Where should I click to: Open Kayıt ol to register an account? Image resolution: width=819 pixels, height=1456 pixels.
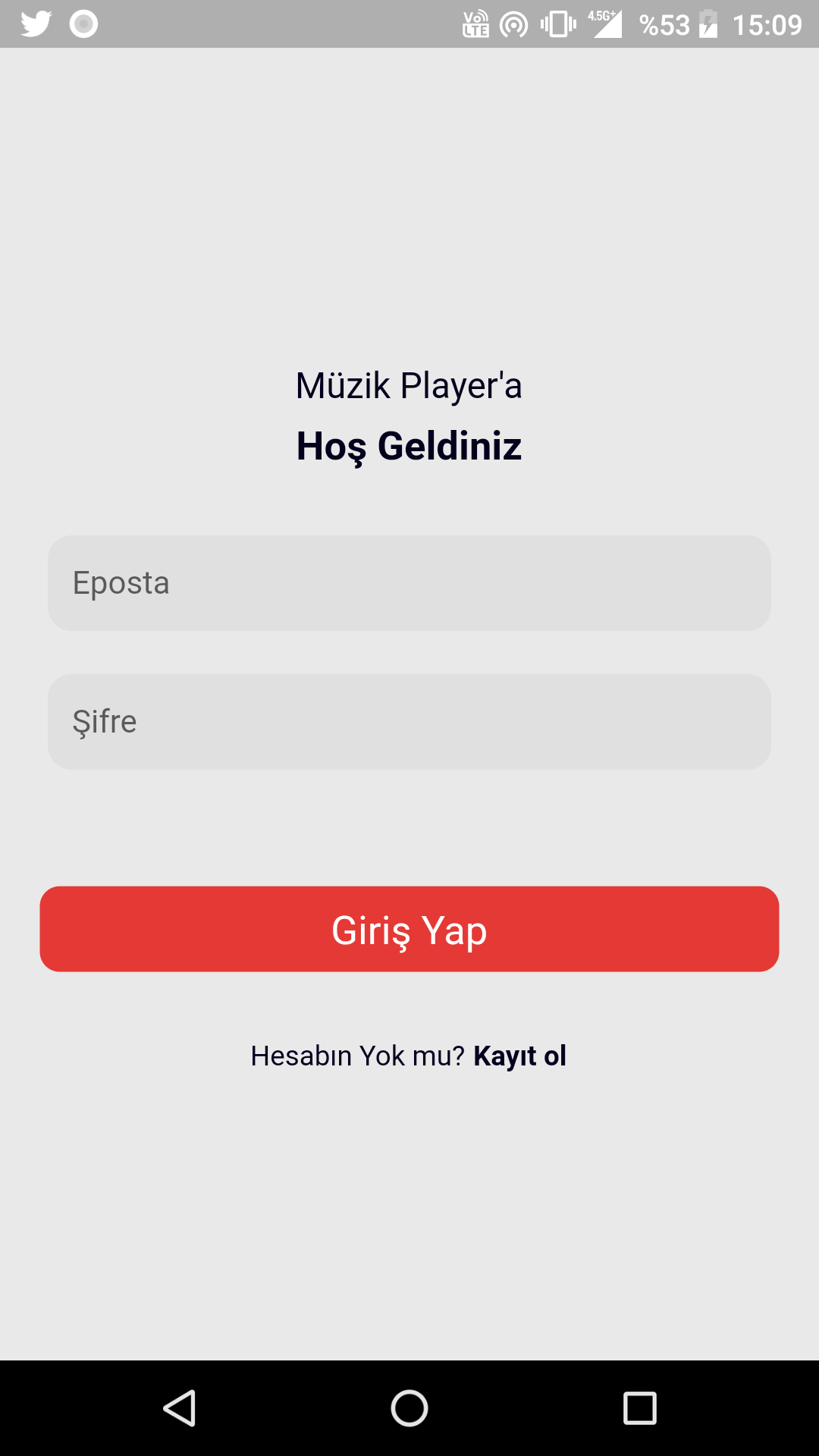[x=519, y=1055]
